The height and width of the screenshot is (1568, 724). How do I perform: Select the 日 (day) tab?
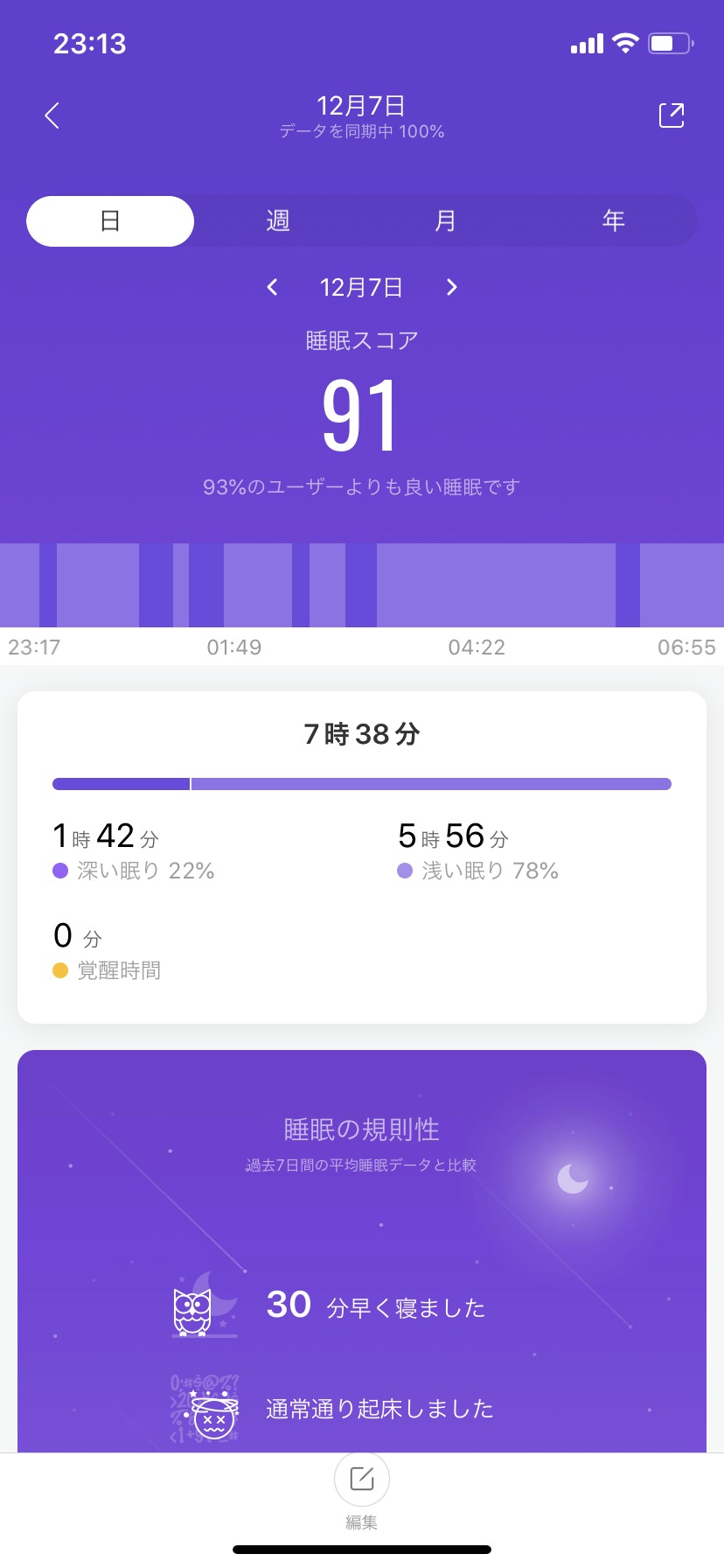click(110, 221)
